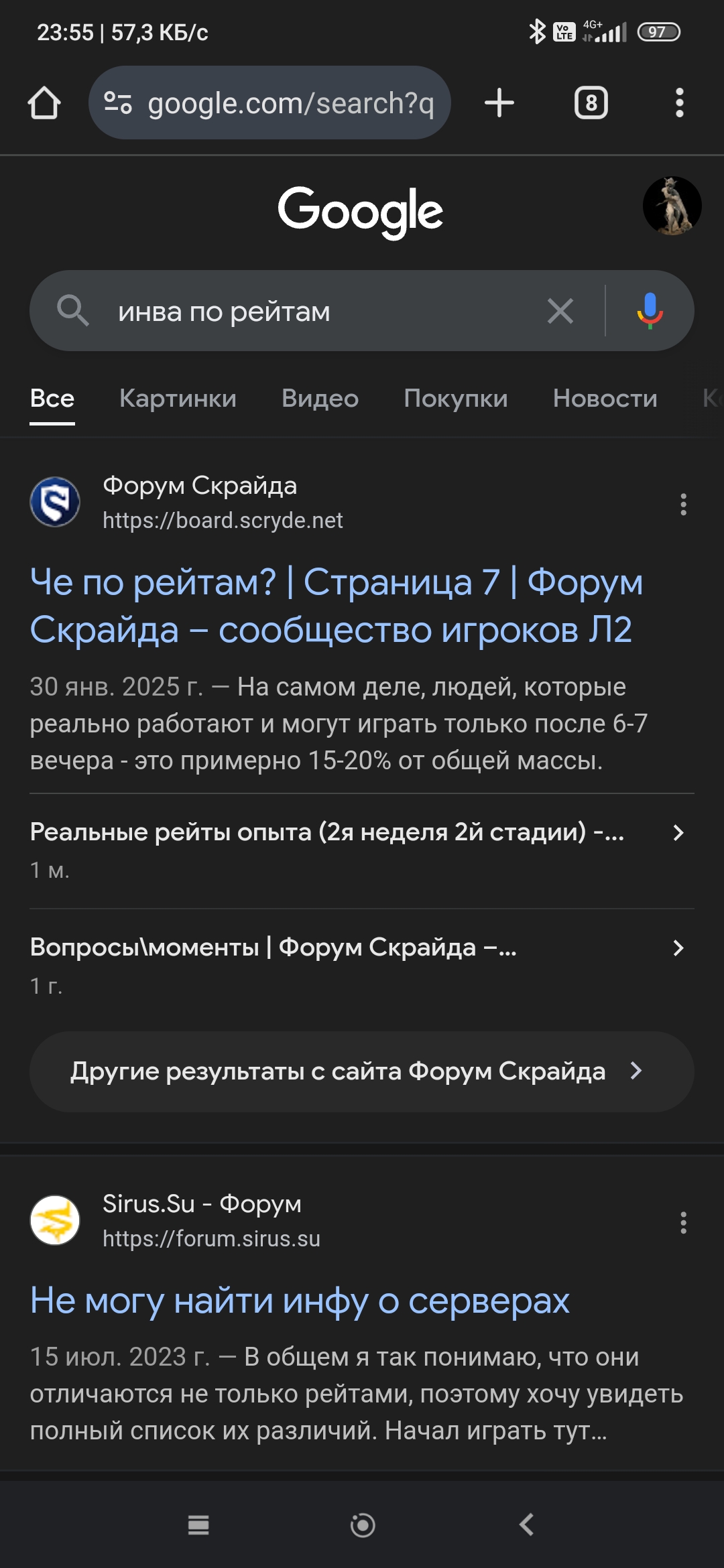Open site permissions icon in address bar
Viewport: 724px width, 1568px height.
[117, 103]
